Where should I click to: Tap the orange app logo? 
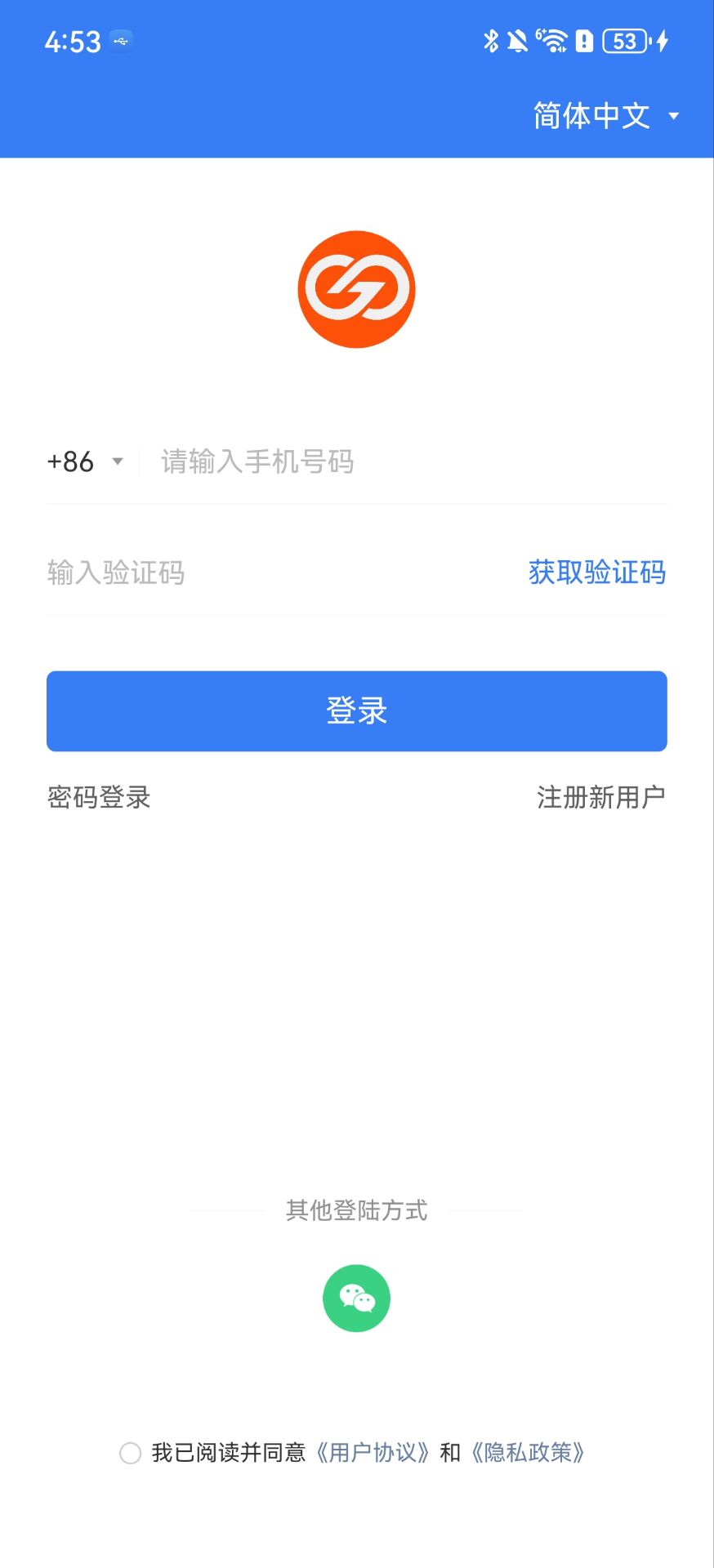coord(357,290)
